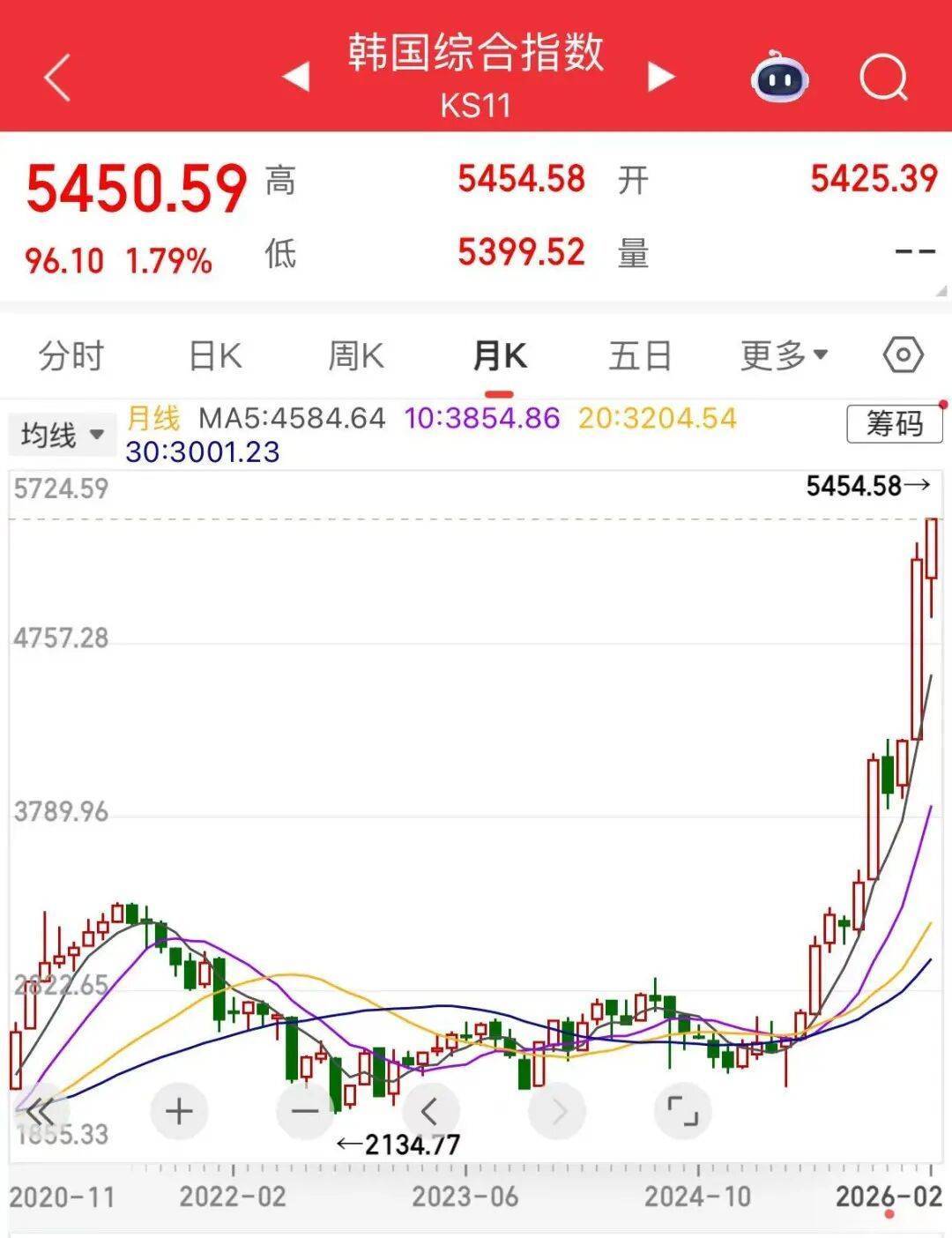The width and height of the screenshot is (952, 1238).
Task: Zoom out the chart with minus button
Action: [x=305, y=1111]
